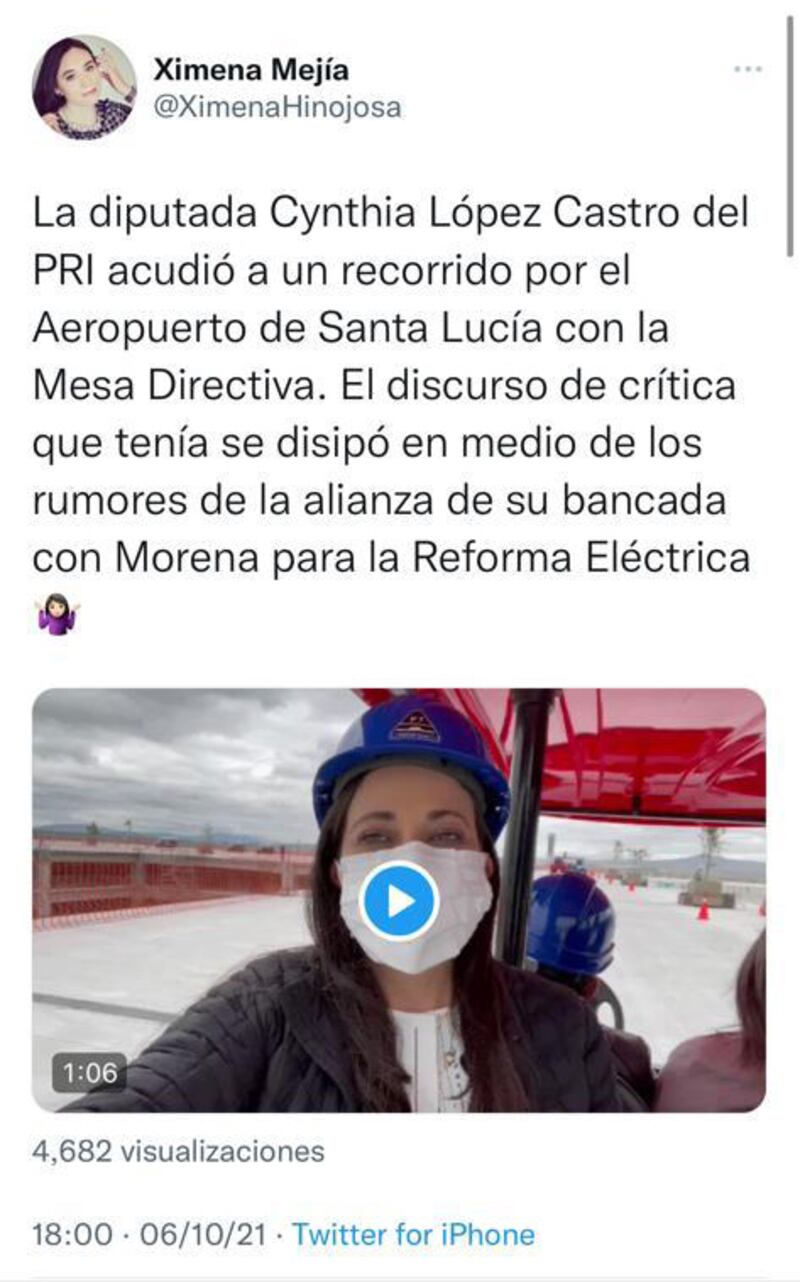
Task: Open Ximena Mejía's profile picture
Action: [84, 87]
